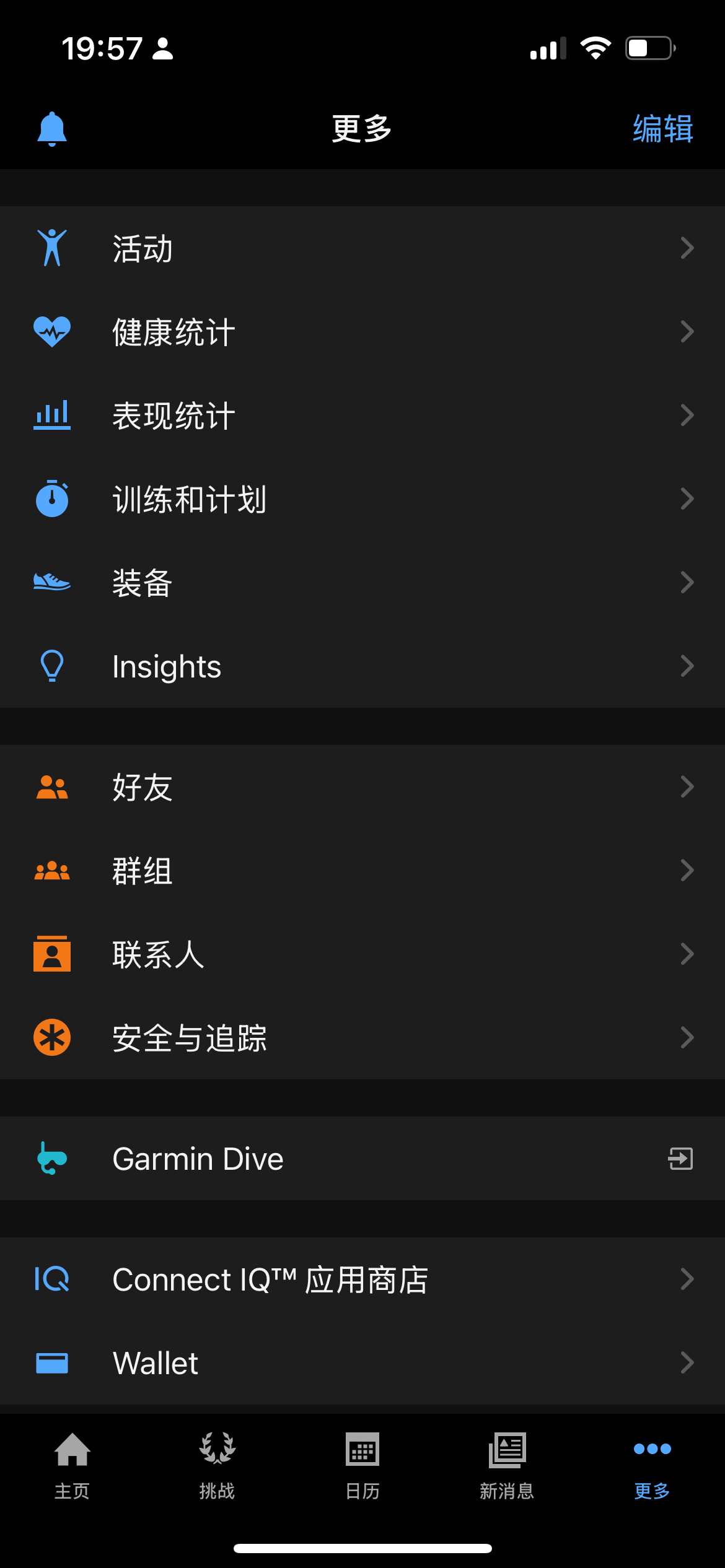Open 好友 friends list
Viewport: 725px width, 1568px height.
[x=362, y=786]
